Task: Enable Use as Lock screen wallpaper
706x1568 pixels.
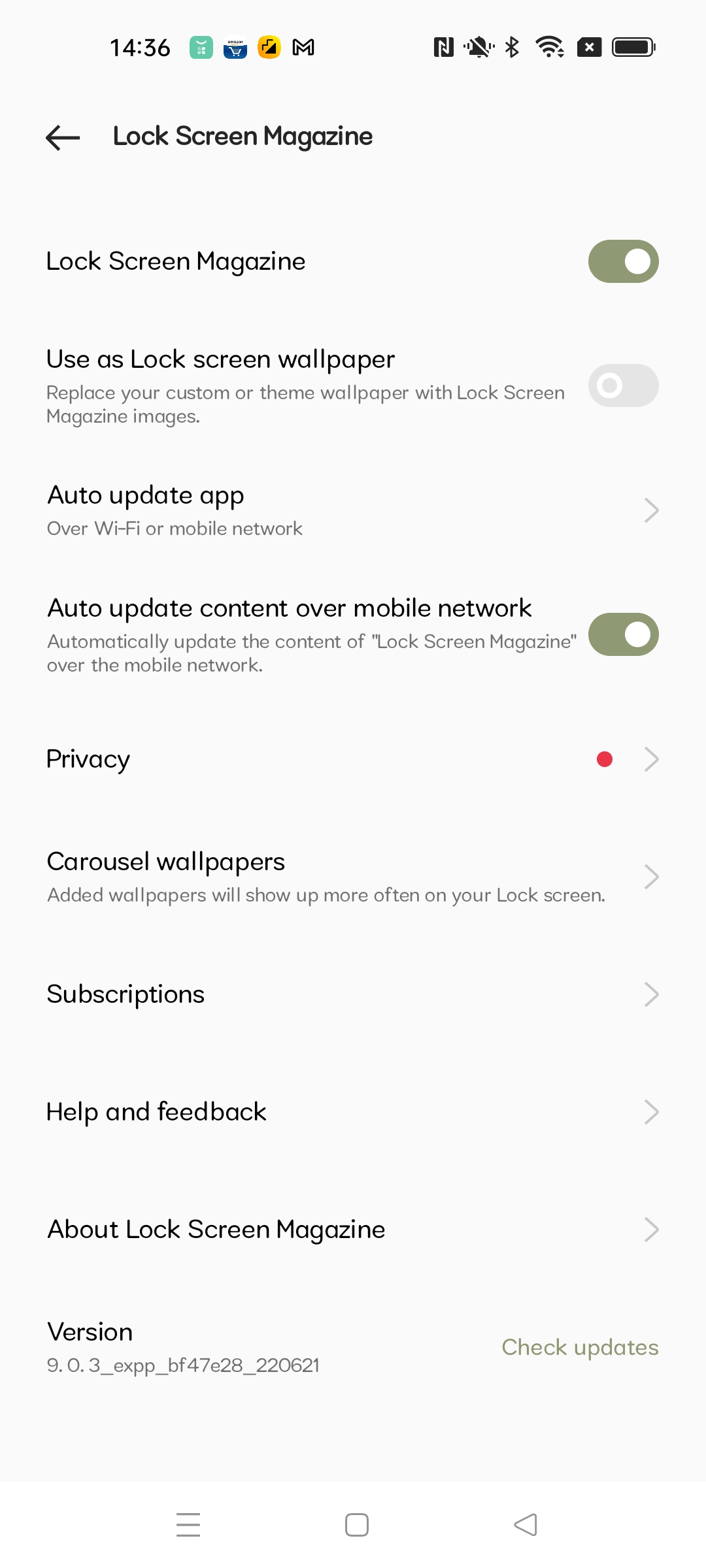Action: pyautogui.click(x=622, y=385)
